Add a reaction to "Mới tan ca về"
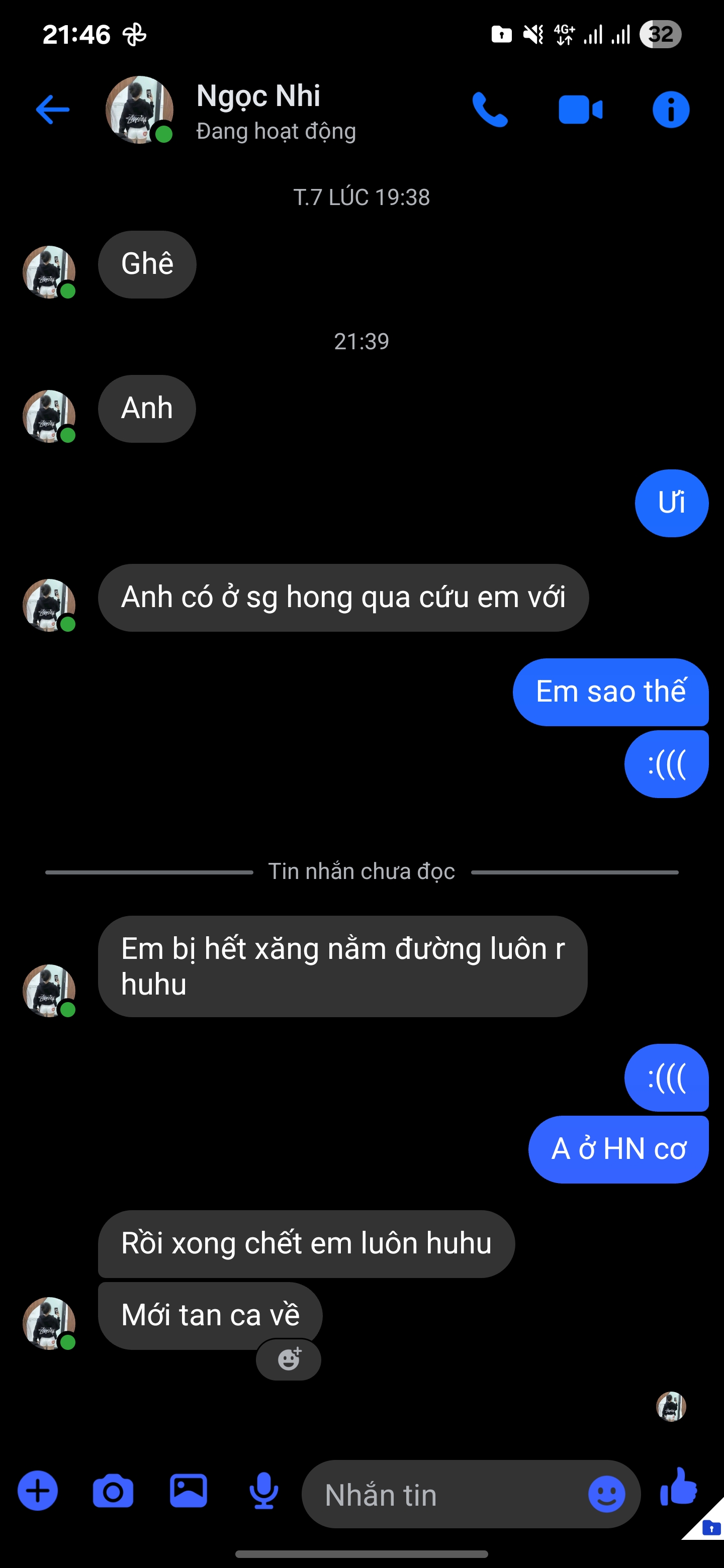This screenshot has height=1568, width=724. [289, 1360]
